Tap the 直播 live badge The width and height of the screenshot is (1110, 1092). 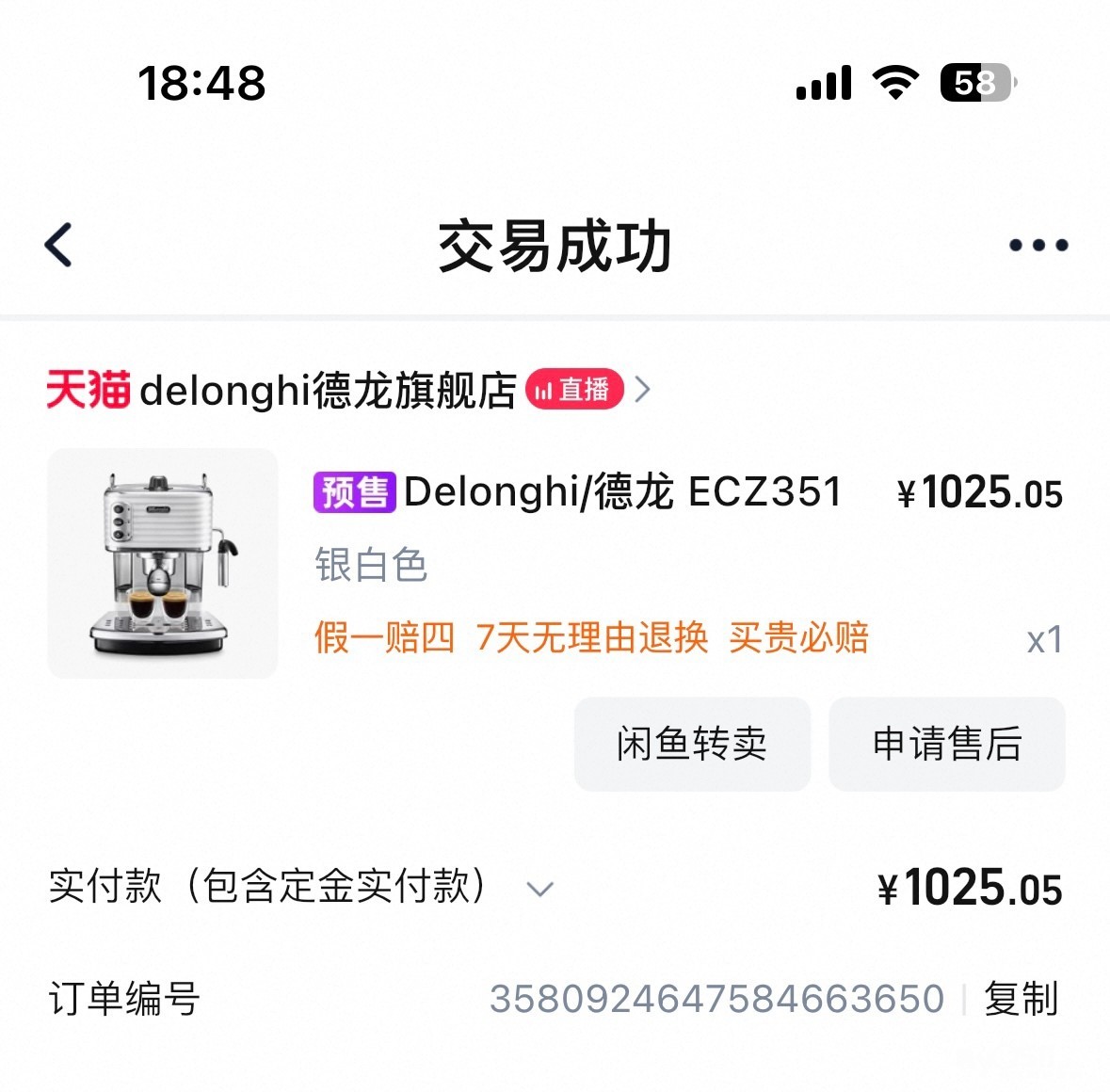point(574,389)
